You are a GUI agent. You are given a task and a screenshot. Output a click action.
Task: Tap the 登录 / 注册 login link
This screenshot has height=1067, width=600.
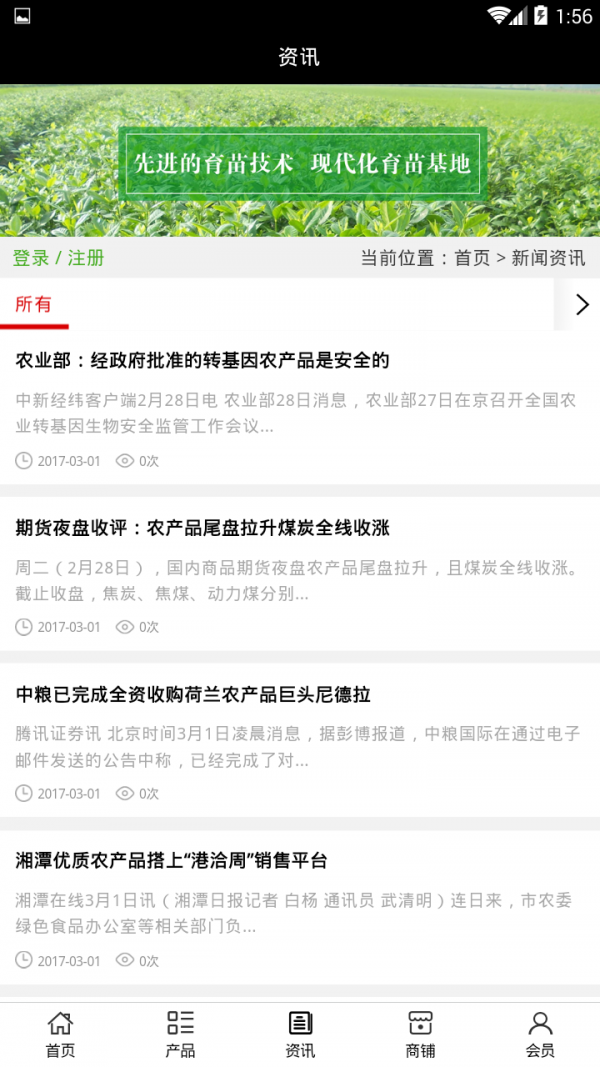pyautogui.click(x=58, y=258)
